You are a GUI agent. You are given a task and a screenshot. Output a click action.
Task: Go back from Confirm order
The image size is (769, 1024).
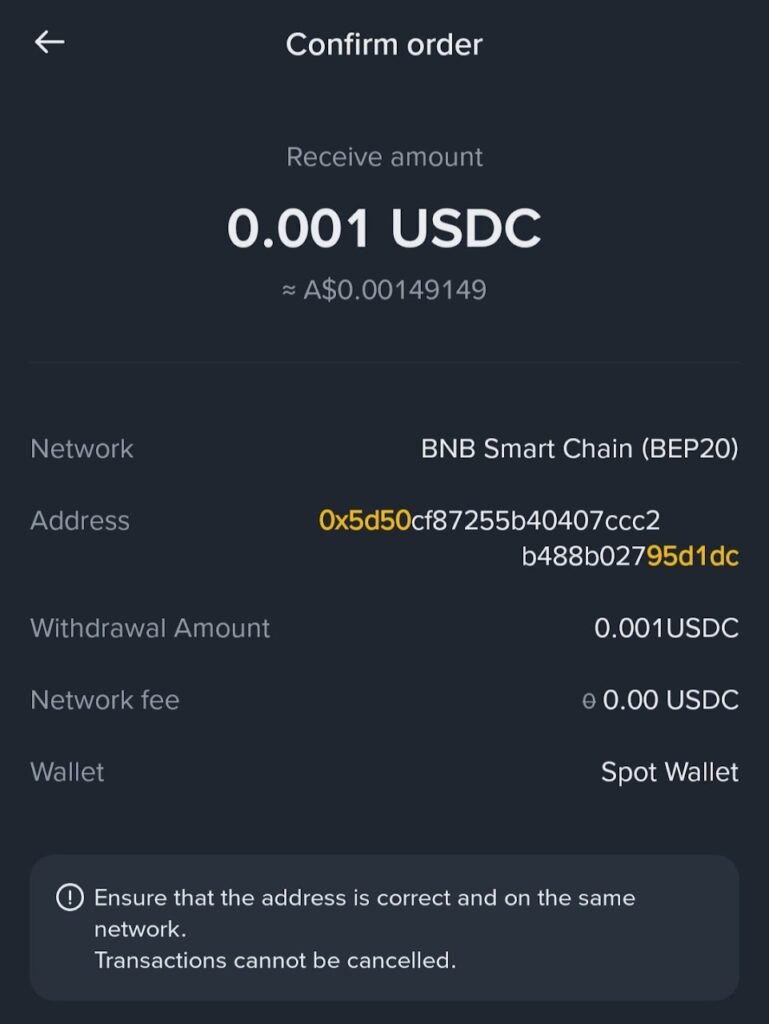pyautogui.click(x=49, y=42)
